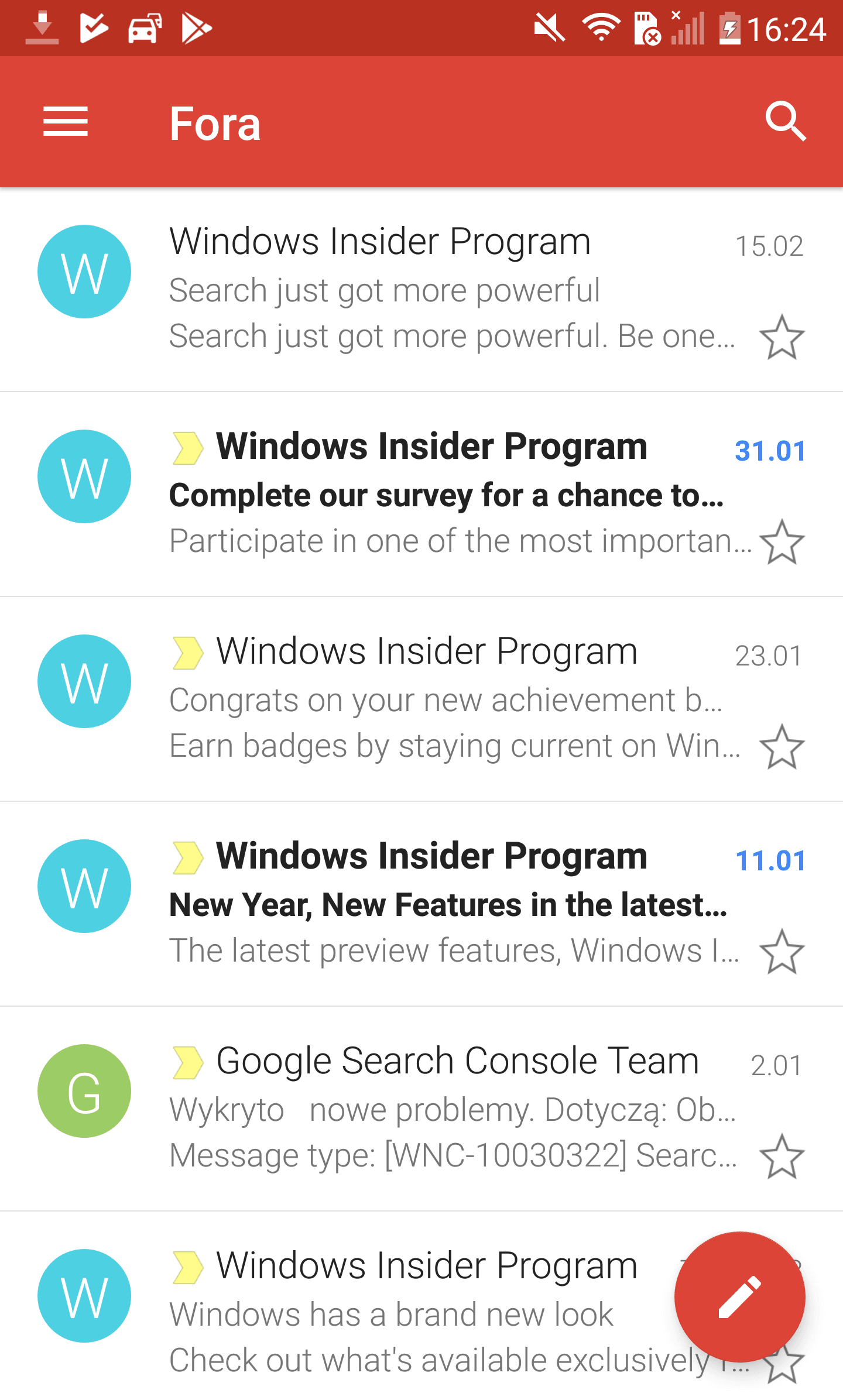Viewport: 843px width, 1400px height.
Task: Star the "Search just got more powerful" email
Action: coord(782,337)
